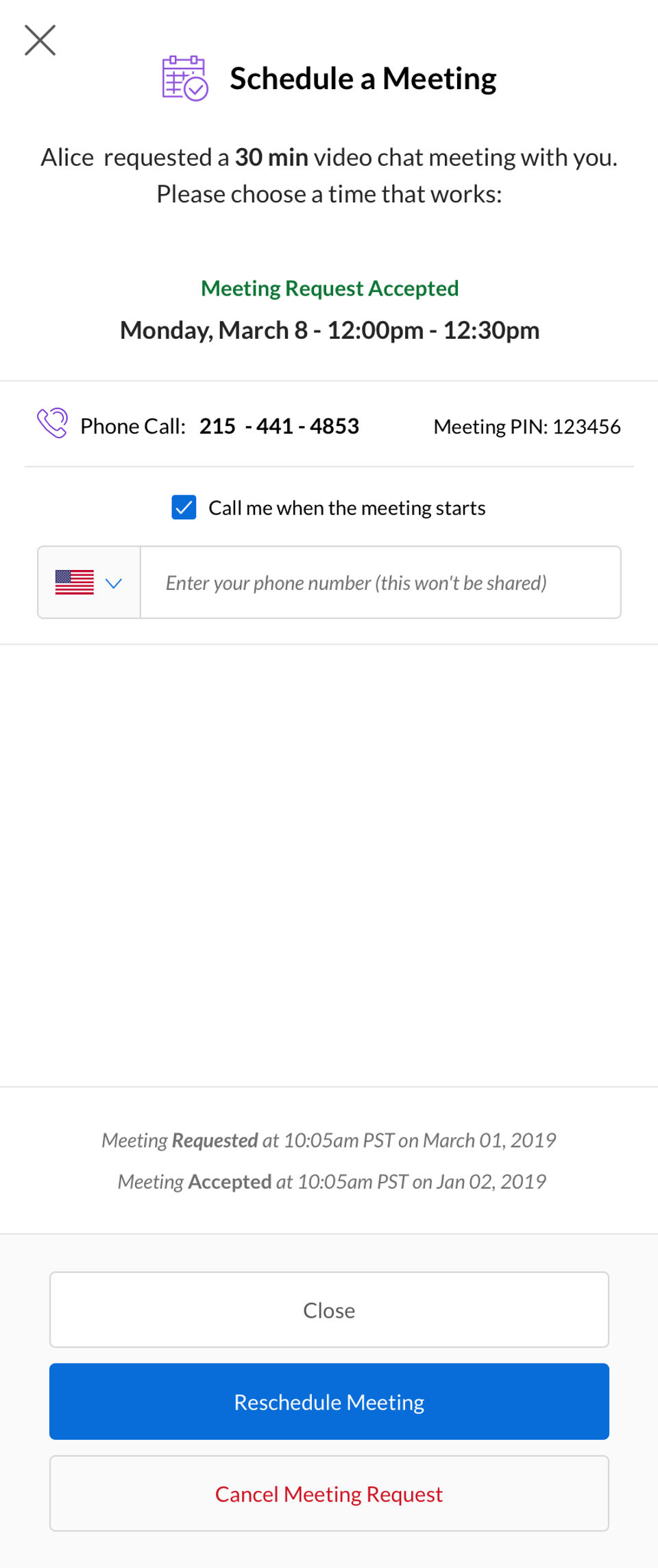Reschedule the meeting
The height and width of the screenshot is (1568, 658).
(329, 1402)
